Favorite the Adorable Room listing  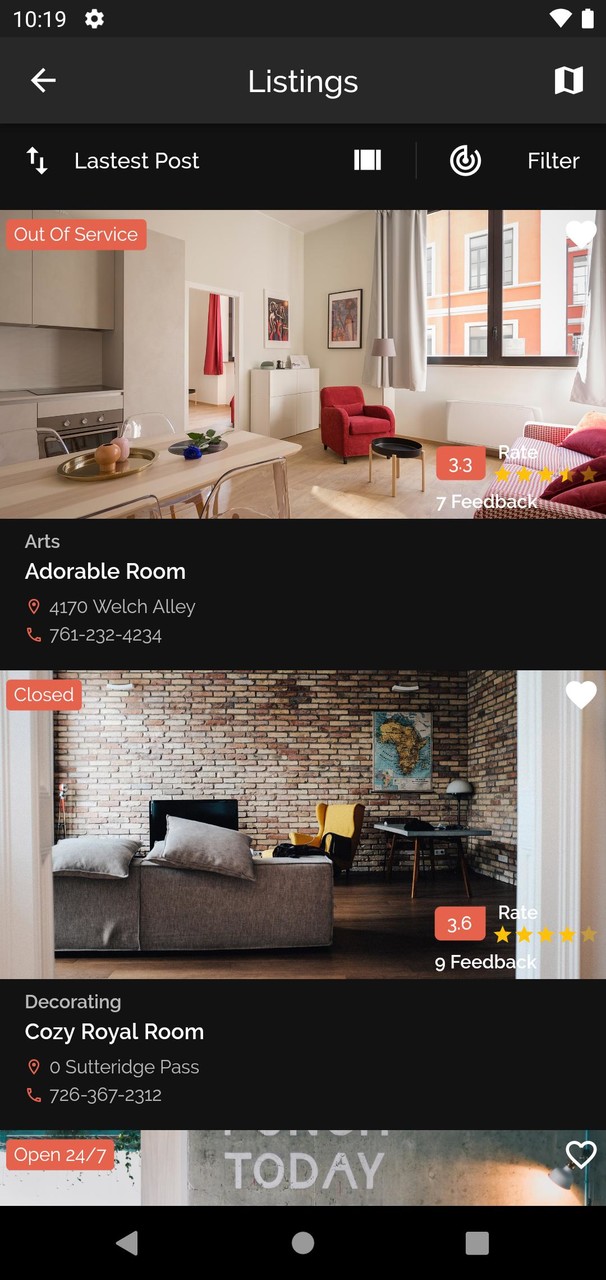click(581, 235)
